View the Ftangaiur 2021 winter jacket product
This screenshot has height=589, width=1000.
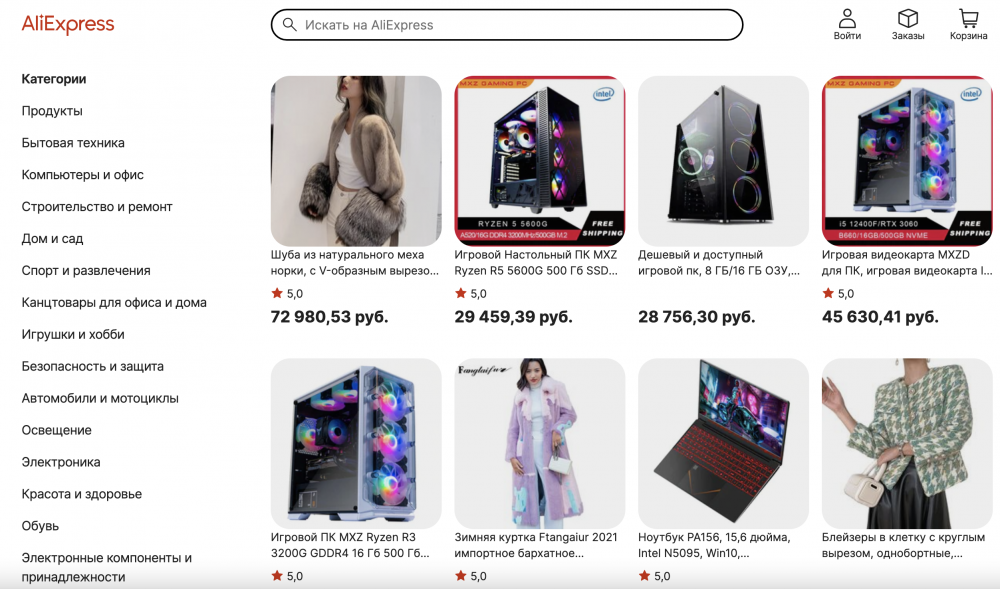pyautogui.click(x=540, y=443)
